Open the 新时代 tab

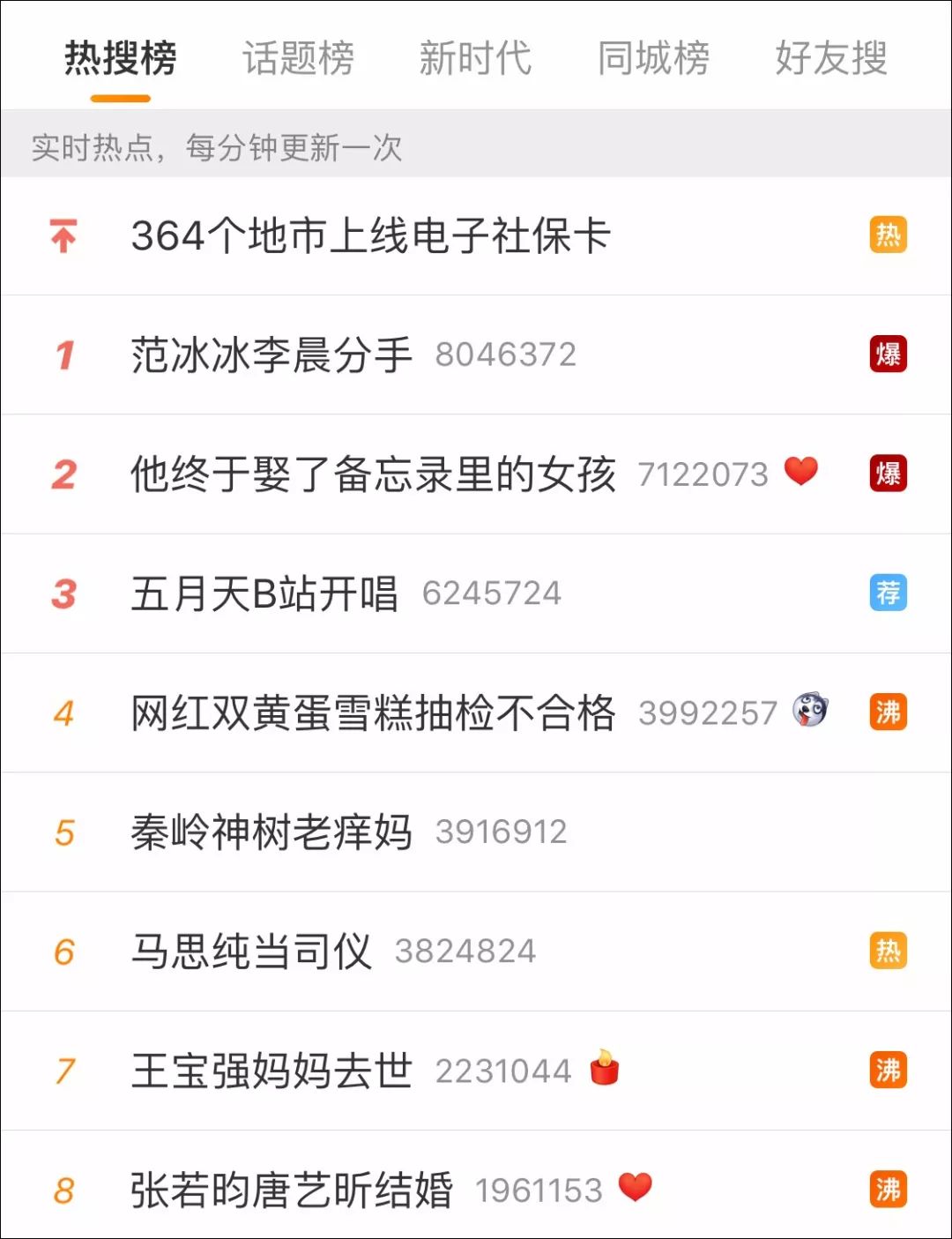pyautogui.click(x=475, y=59)
